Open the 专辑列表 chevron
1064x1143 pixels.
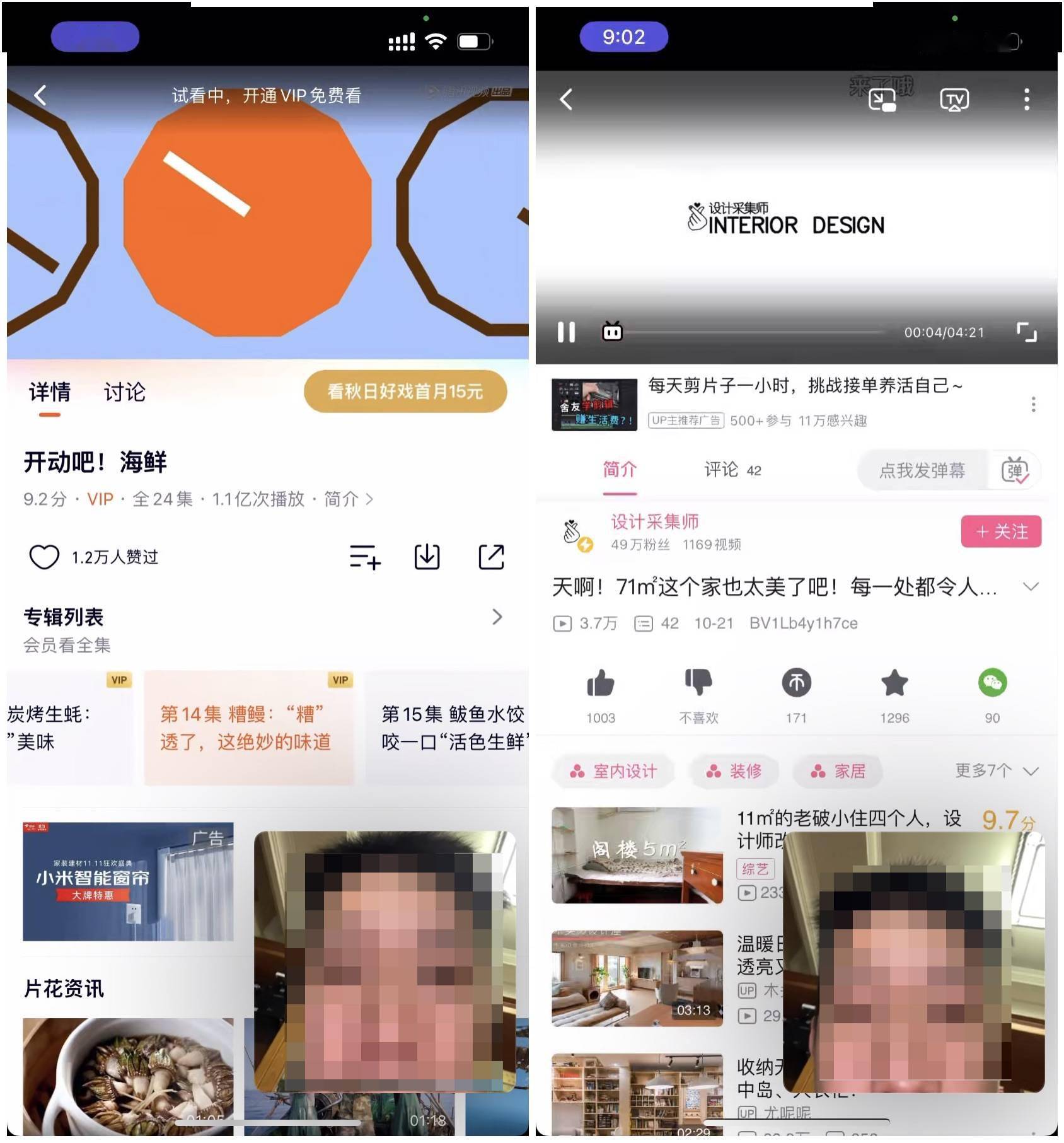click(497, 617)
